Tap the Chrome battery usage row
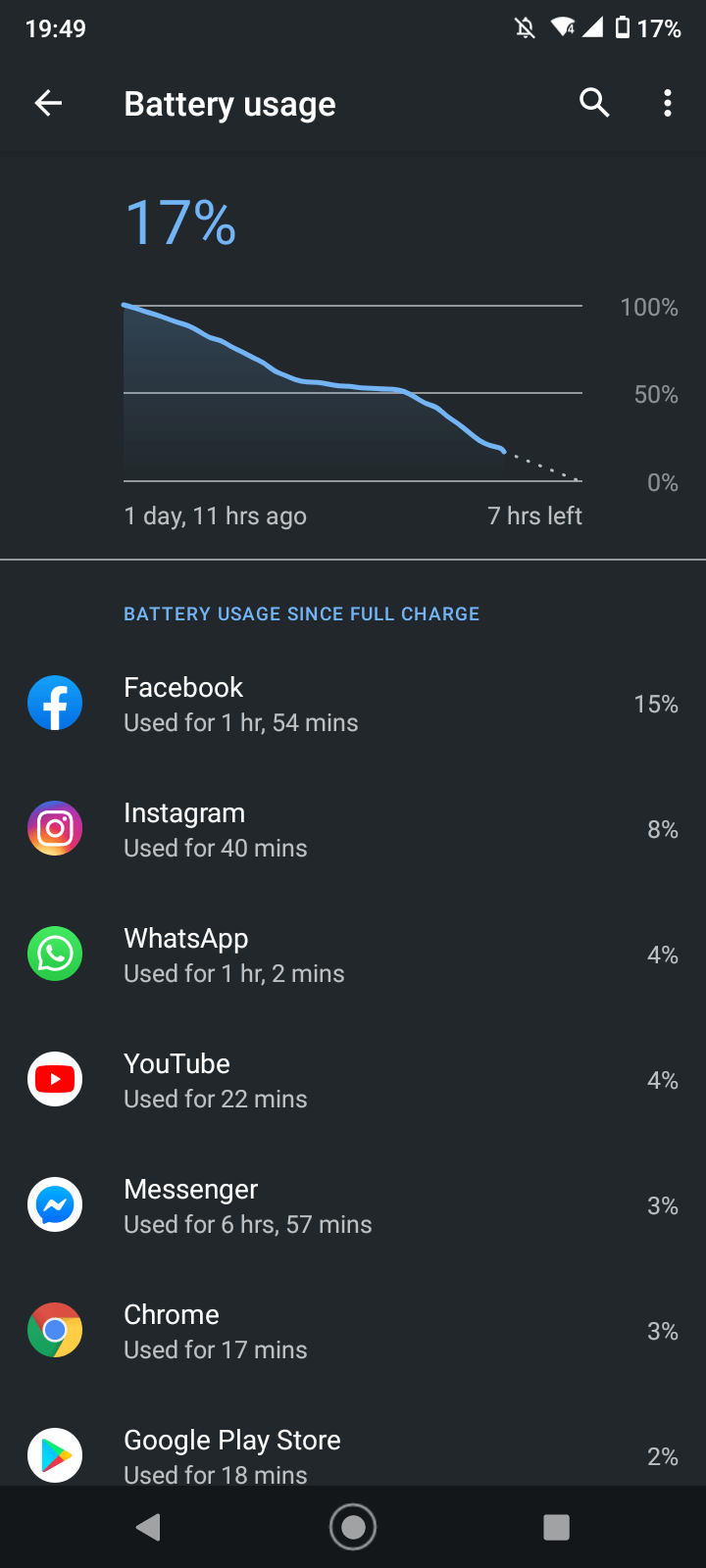This screenshot has width=706, height=1568. click(x=353, y=1331)
